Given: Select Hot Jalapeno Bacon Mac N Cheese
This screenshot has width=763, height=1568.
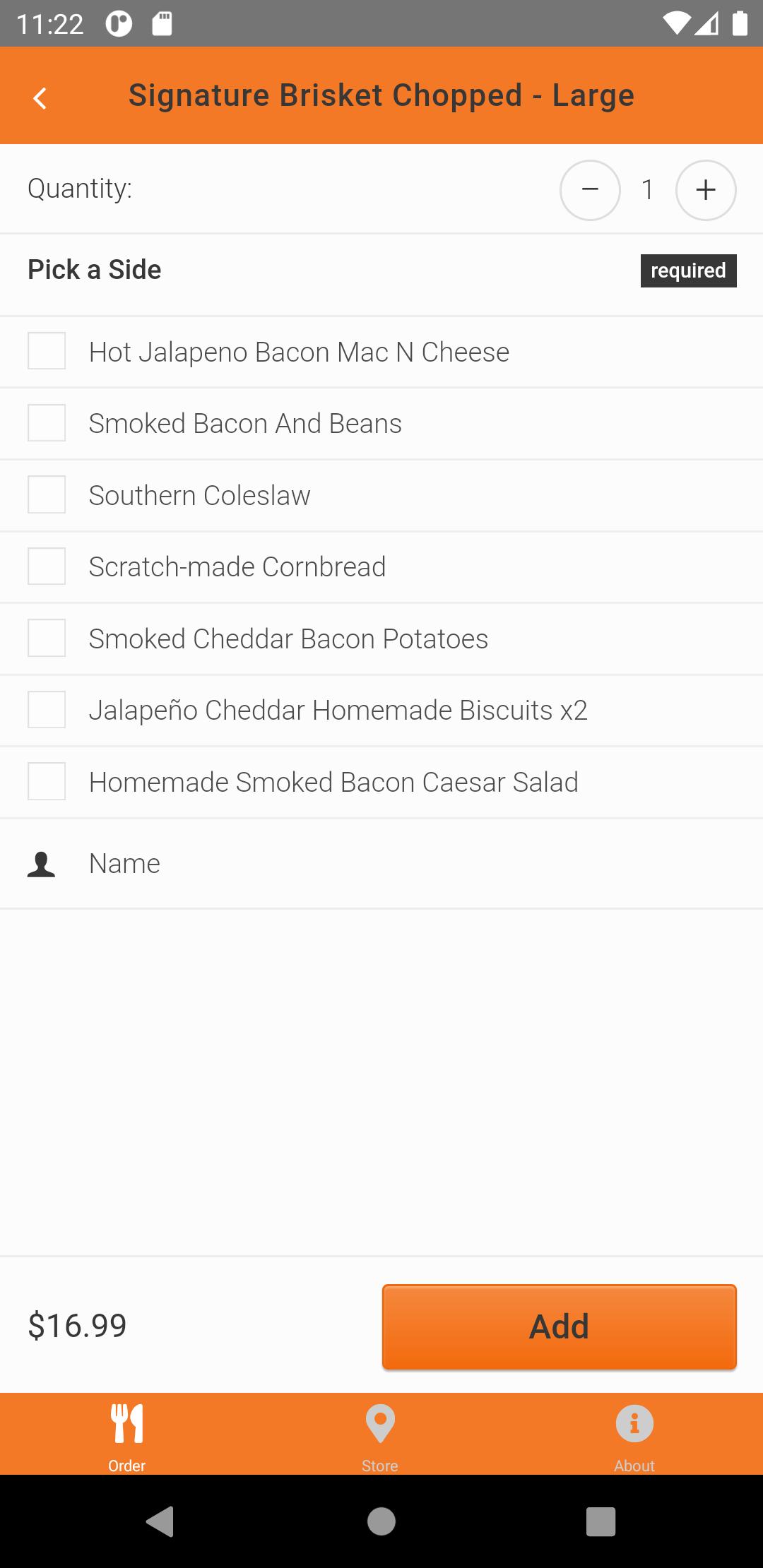Looking at the screenshot, I should (47, 351).
